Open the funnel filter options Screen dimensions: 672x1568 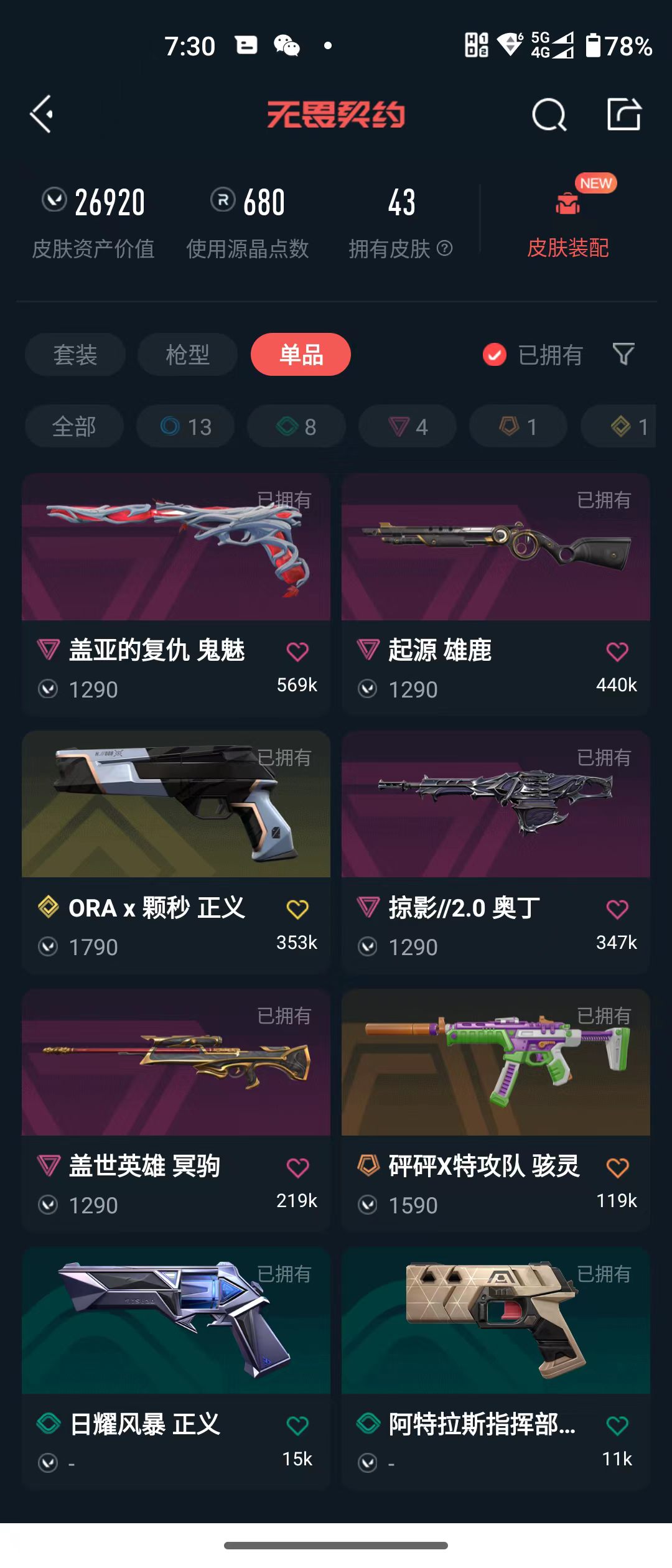[623, 355]
